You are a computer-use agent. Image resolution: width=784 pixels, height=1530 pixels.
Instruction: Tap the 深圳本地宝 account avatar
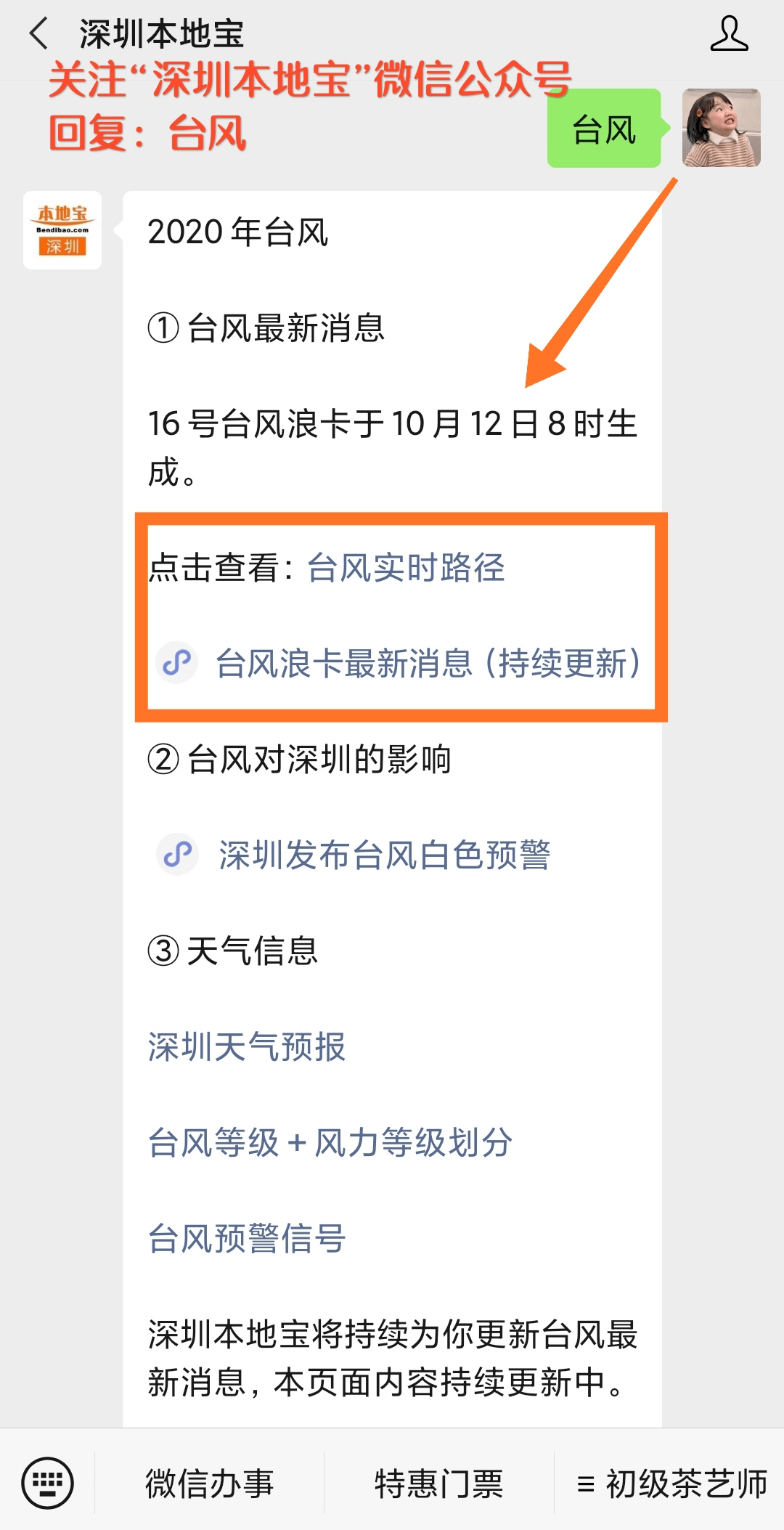[62, 230]
